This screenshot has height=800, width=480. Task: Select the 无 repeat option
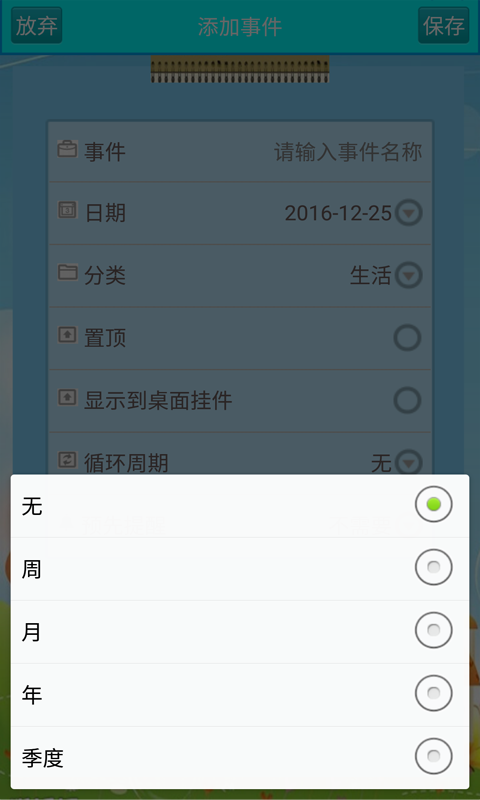240,506
